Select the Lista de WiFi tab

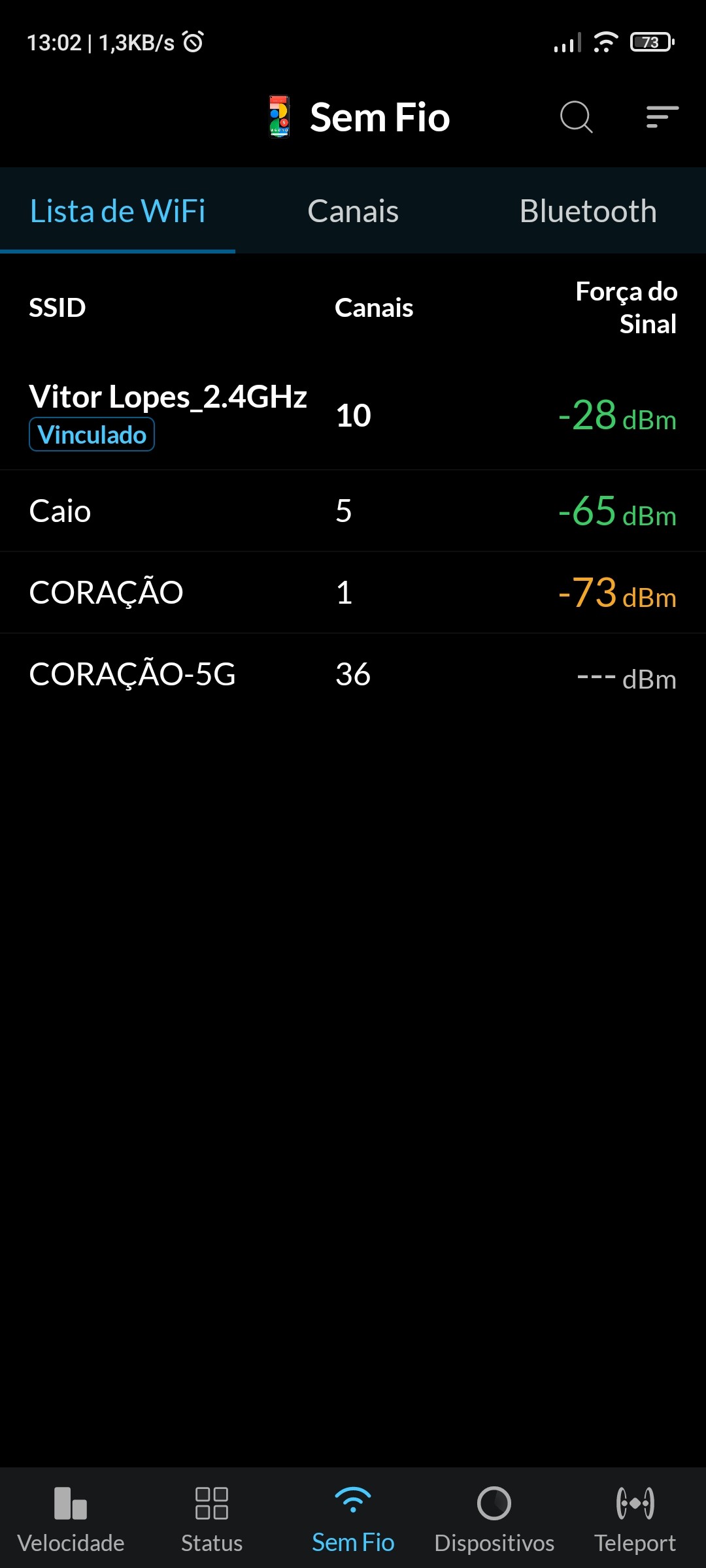(118, 211)
